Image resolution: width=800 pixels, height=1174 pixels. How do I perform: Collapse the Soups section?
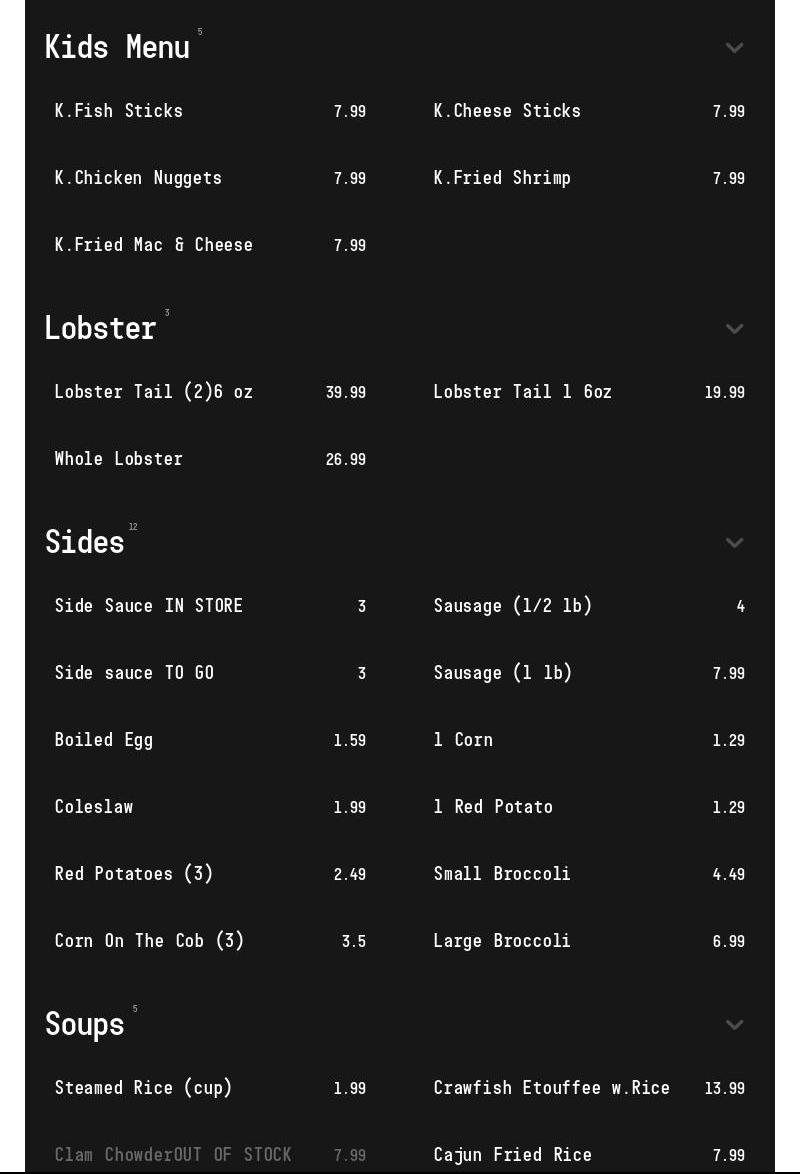[x=734, y=1025]
